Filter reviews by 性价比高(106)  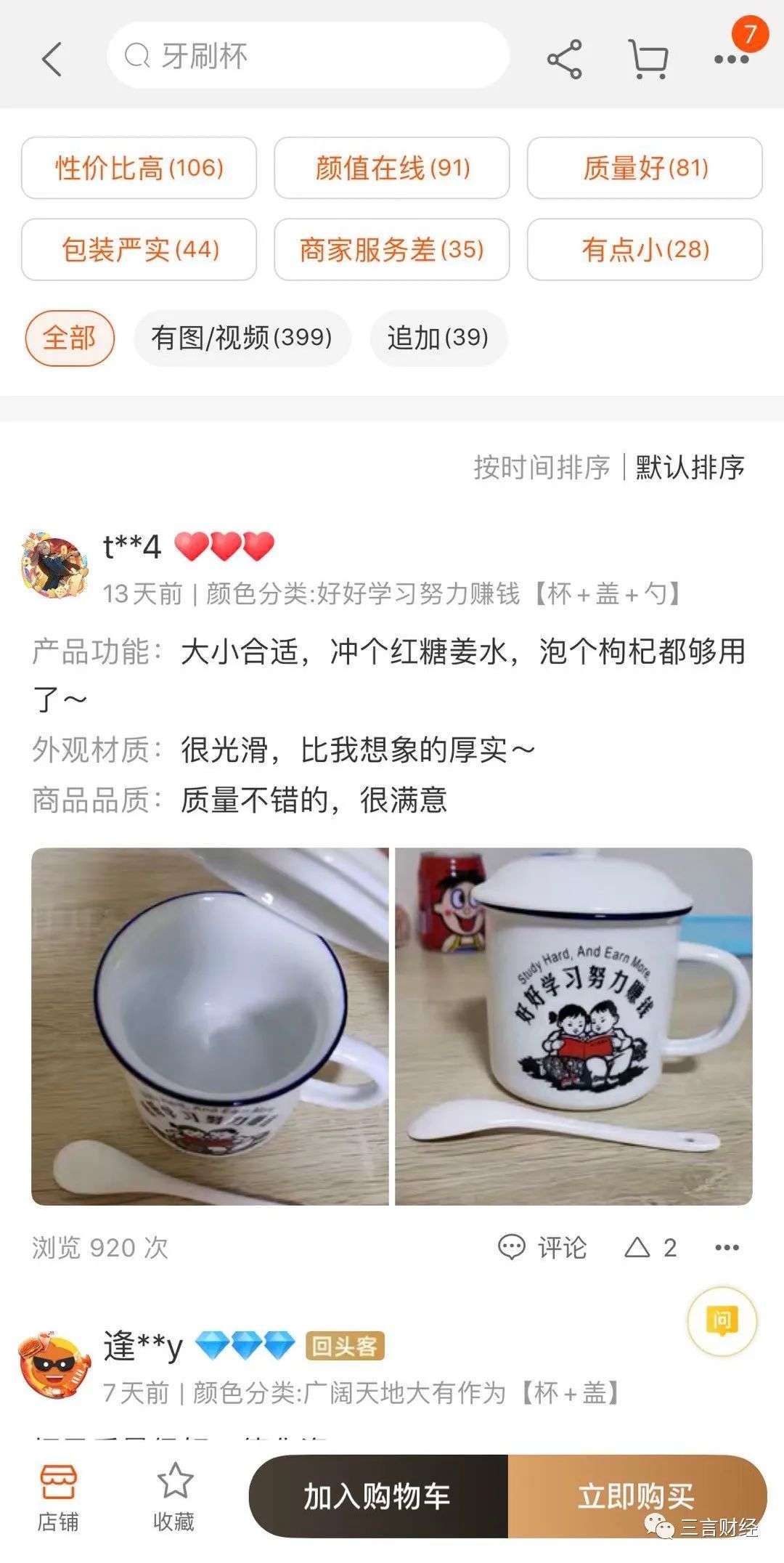[x=139, y=169]
